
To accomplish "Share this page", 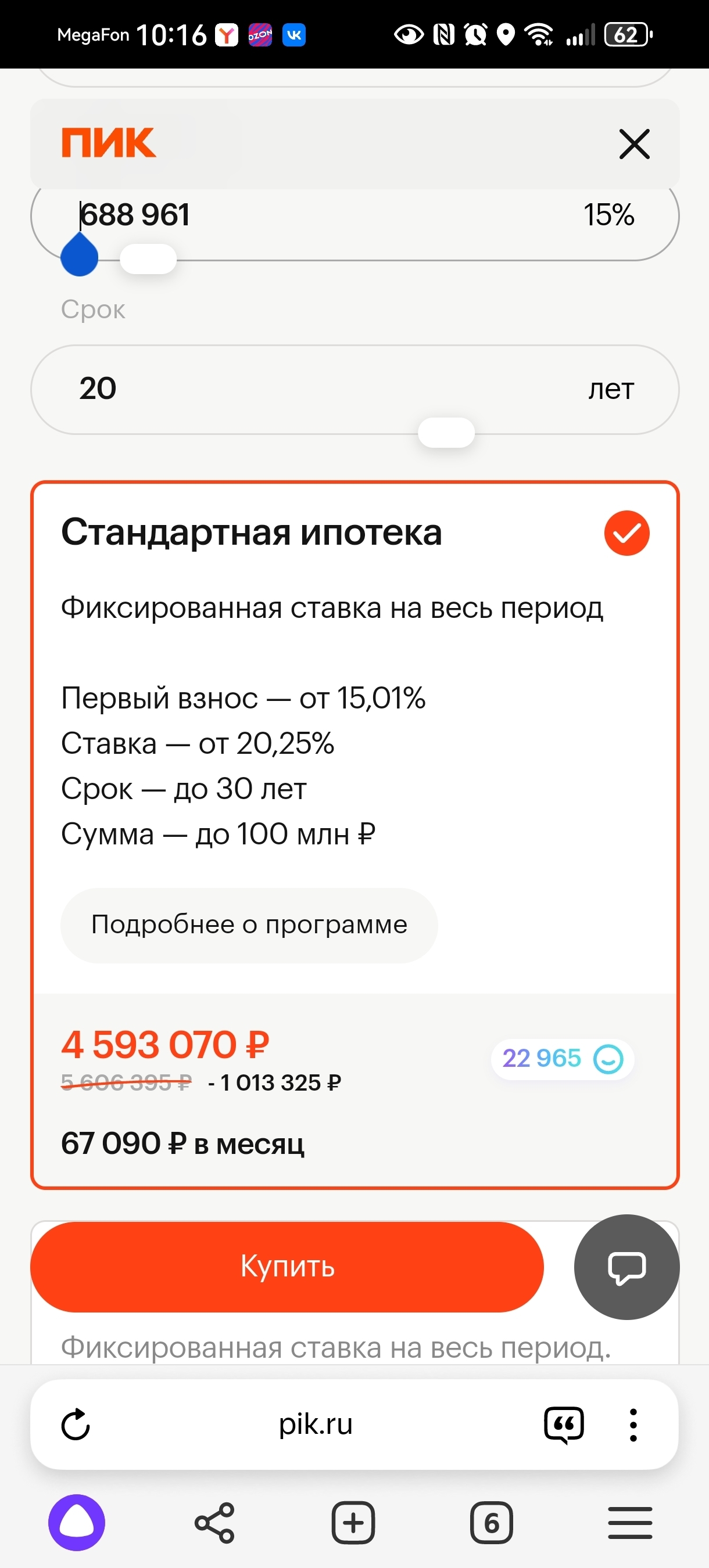I will (x=214, y=1522).
